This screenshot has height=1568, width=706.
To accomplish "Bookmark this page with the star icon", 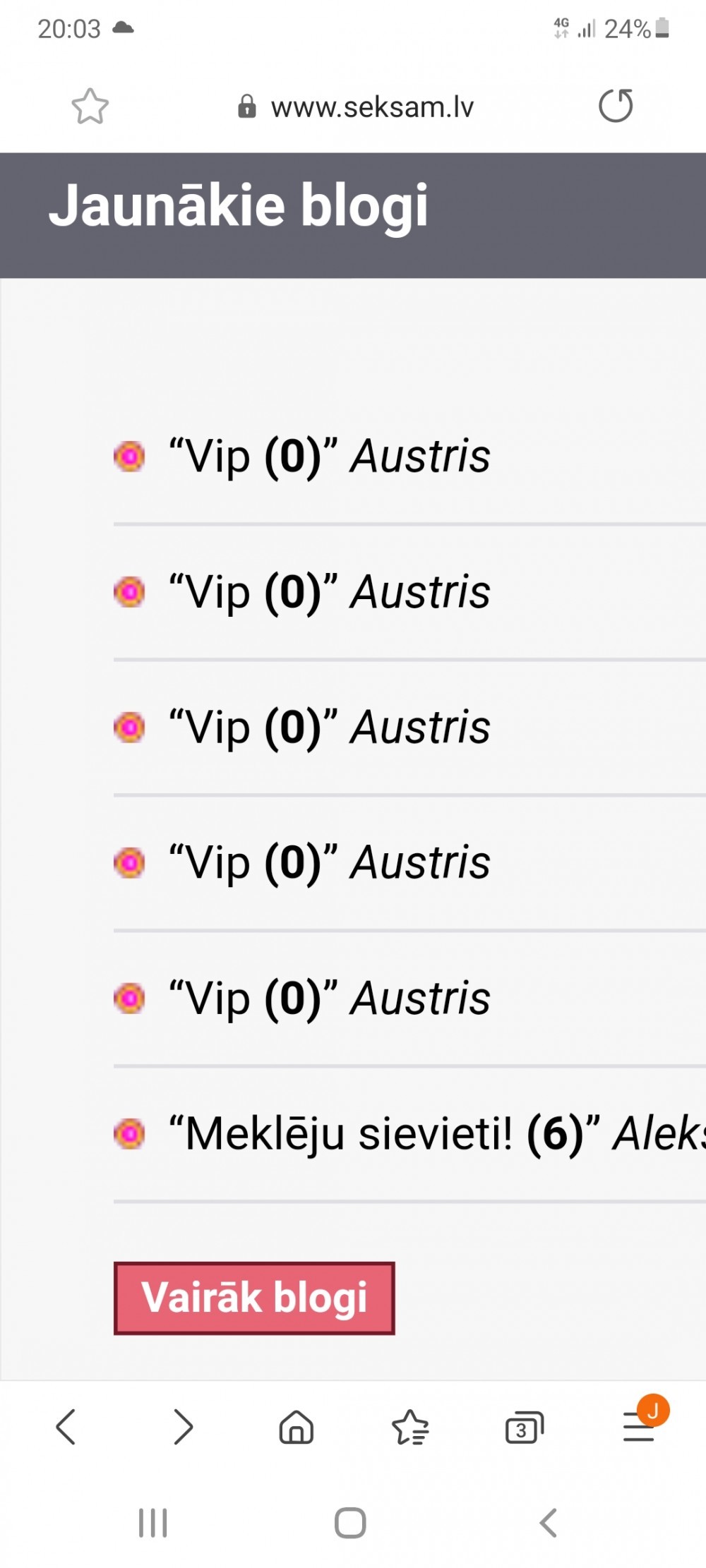I will pyautogui.click(x=90, y=107).
